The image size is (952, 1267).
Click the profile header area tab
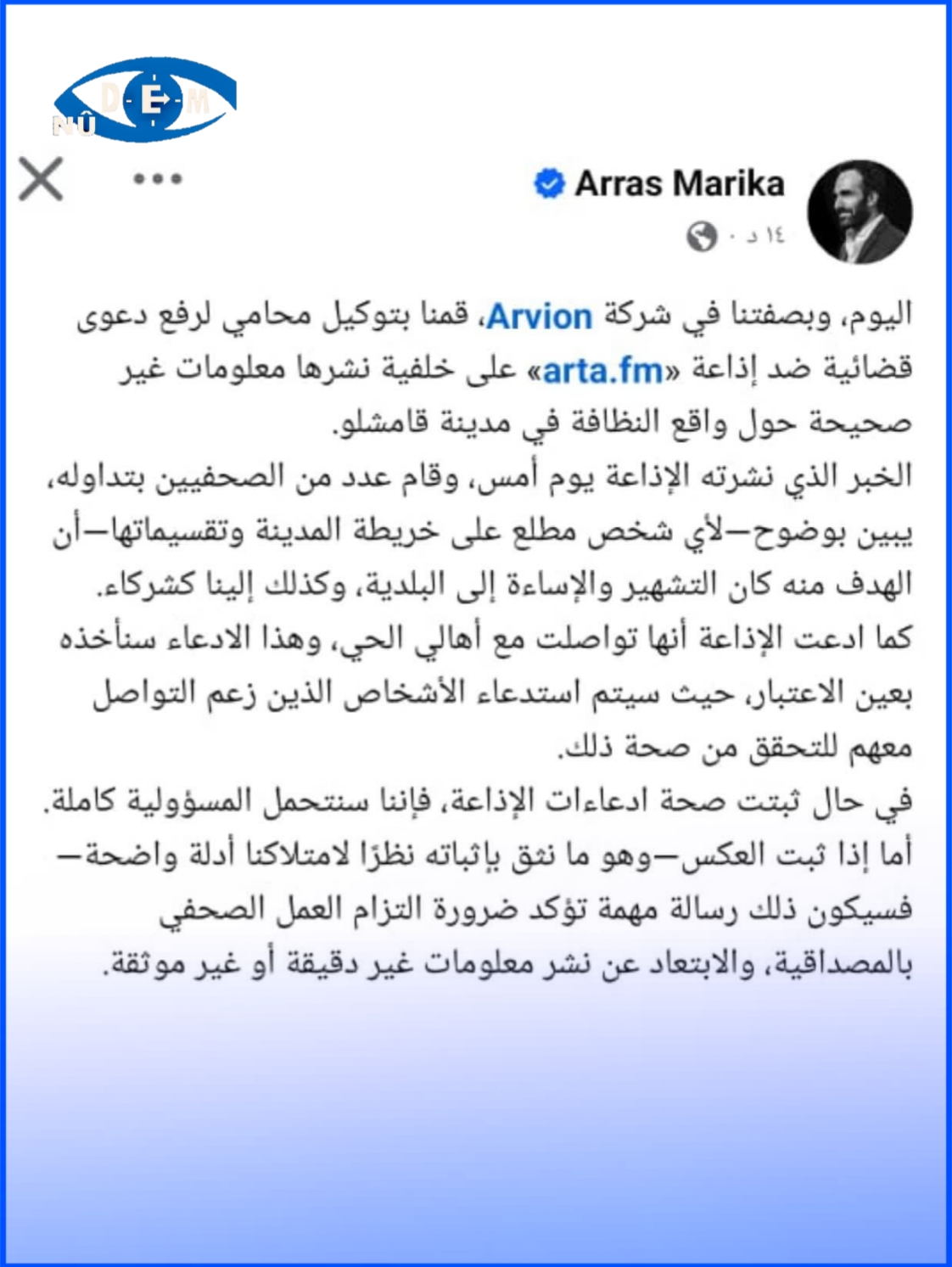coord(679,204)
